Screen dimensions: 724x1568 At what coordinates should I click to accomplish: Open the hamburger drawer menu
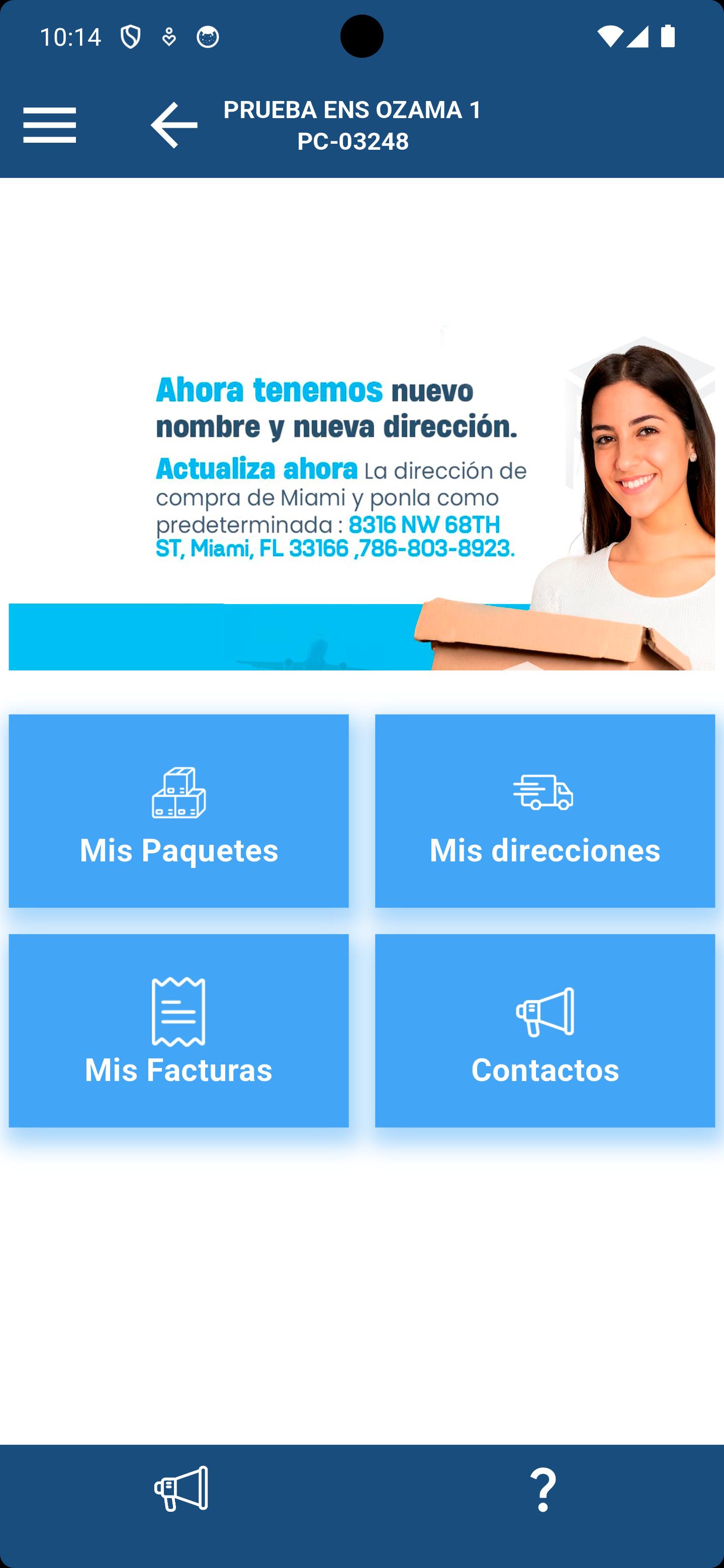pyautogui.click(x=49, y=125)
